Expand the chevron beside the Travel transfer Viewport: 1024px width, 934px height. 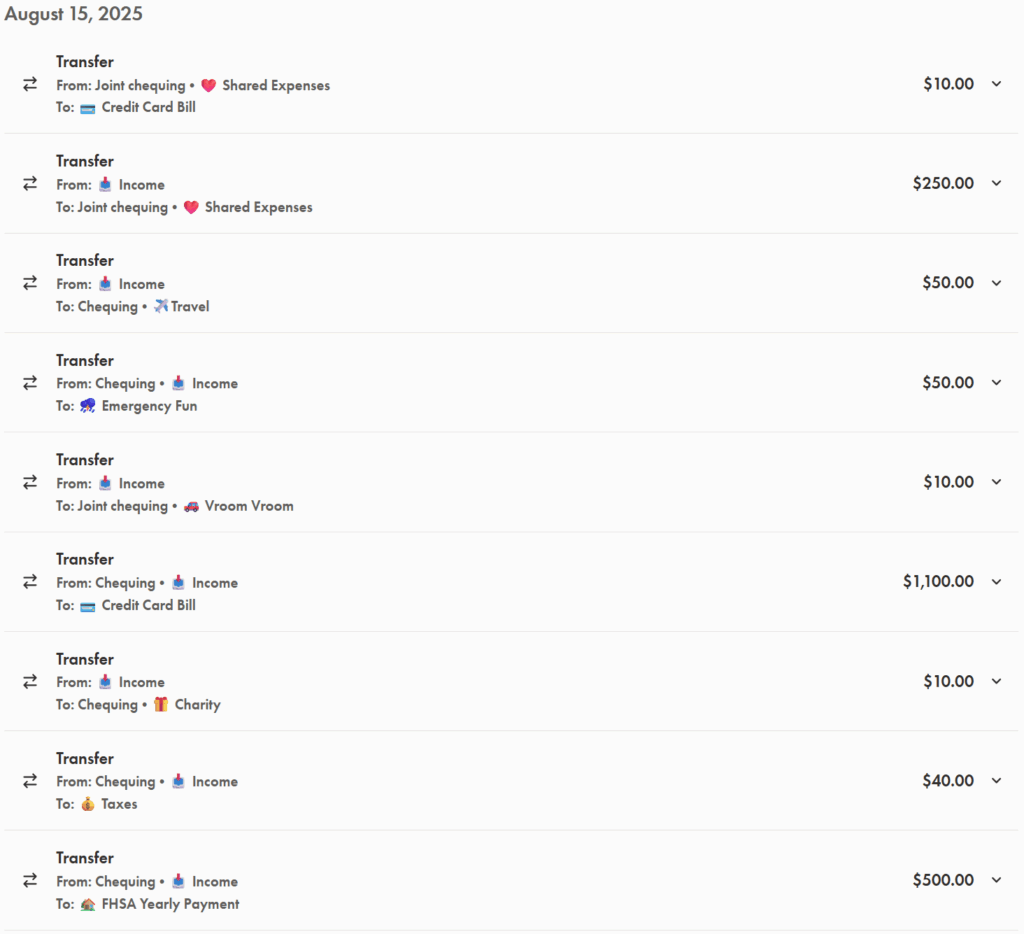click(x=996, y=283)
